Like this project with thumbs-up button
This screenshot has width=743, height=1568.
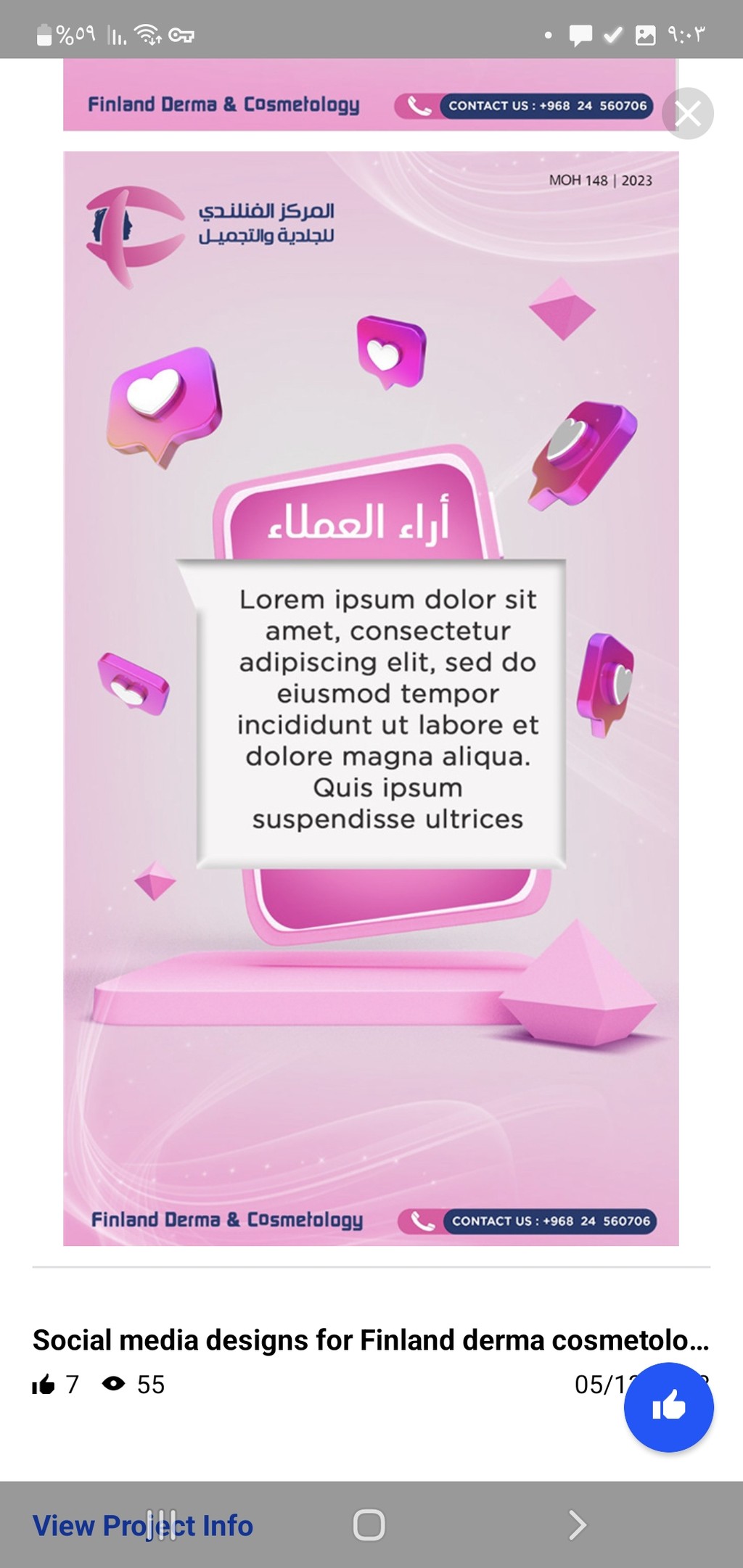[668, 1407]
